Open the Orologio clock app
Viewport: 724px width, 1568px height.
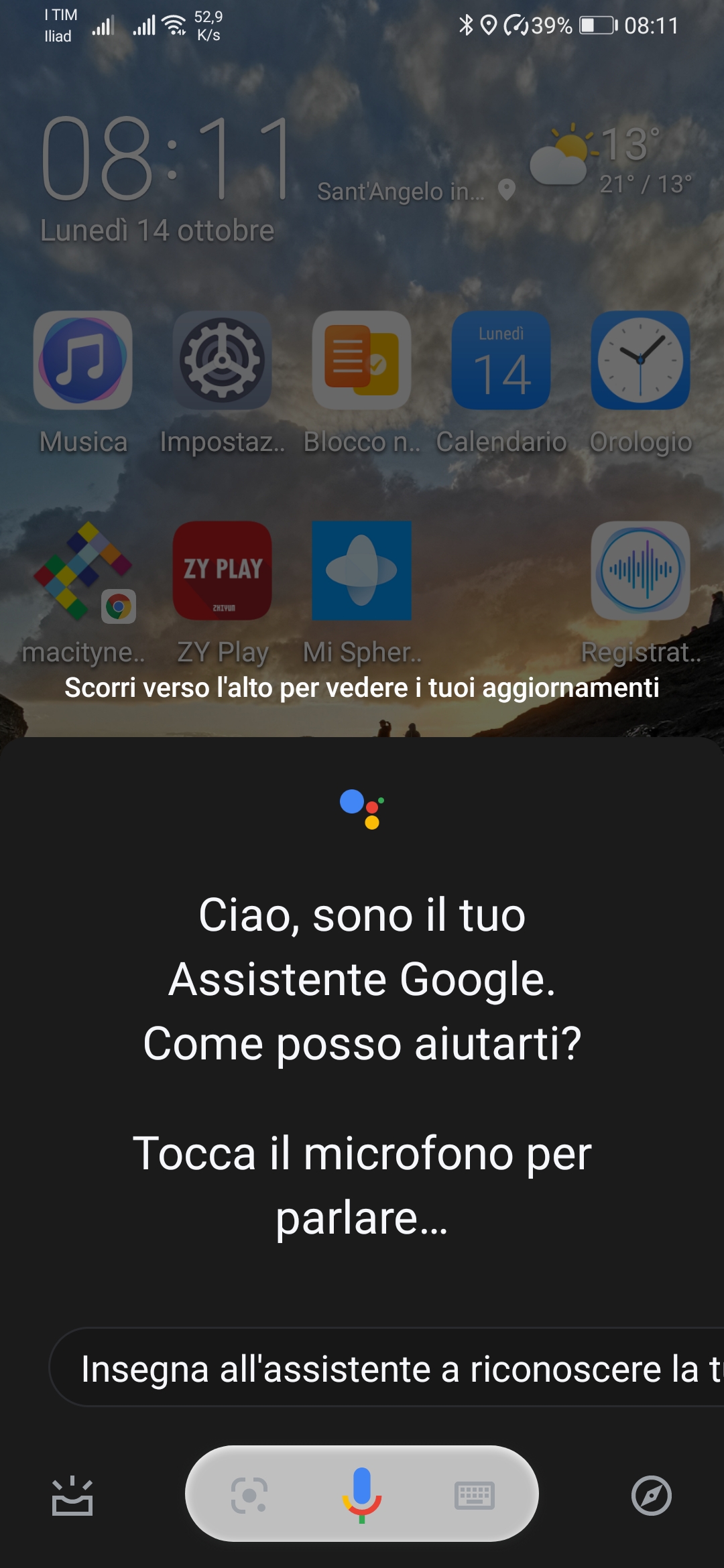pyautogui.click(x=641, y=361)
